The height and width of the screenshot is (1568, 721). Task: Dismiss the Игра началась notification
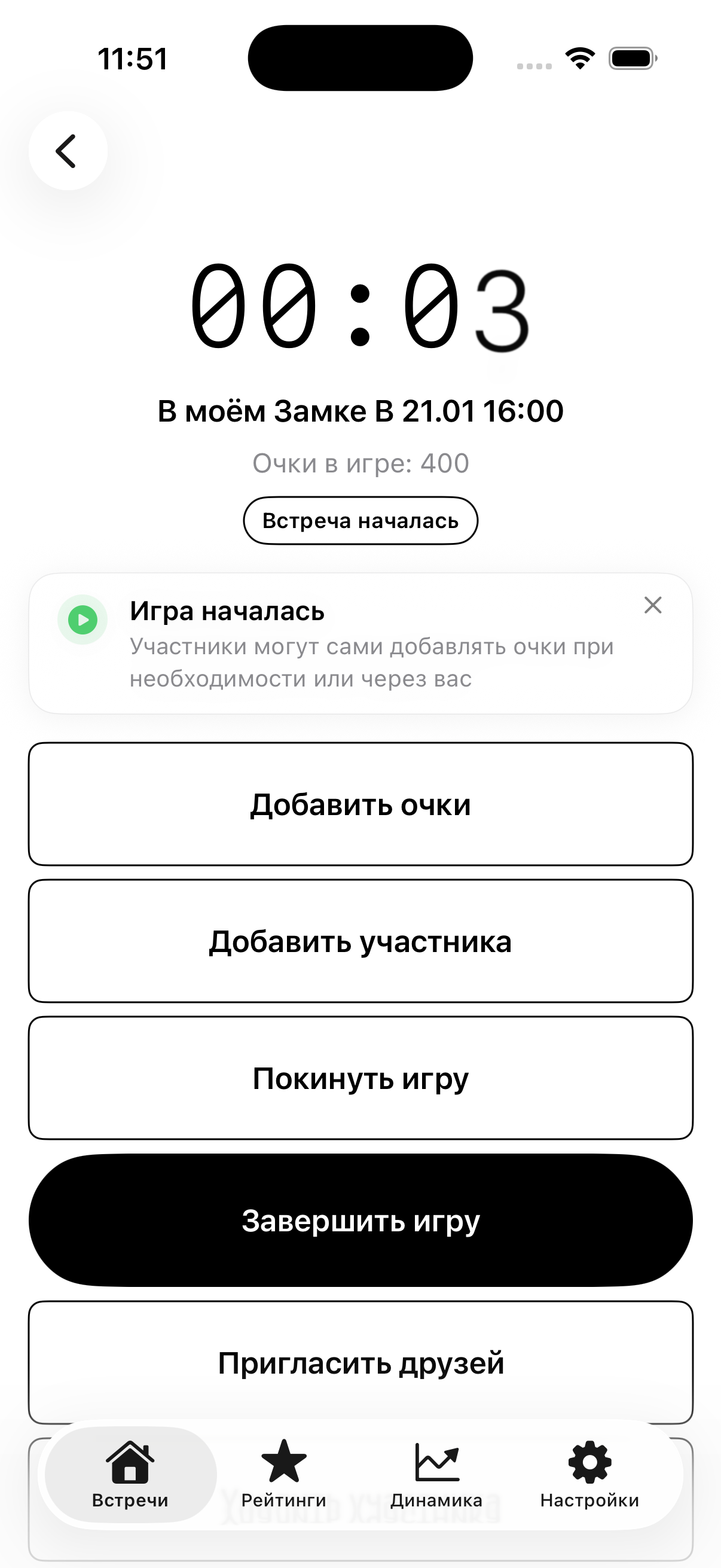pos(653,605)
